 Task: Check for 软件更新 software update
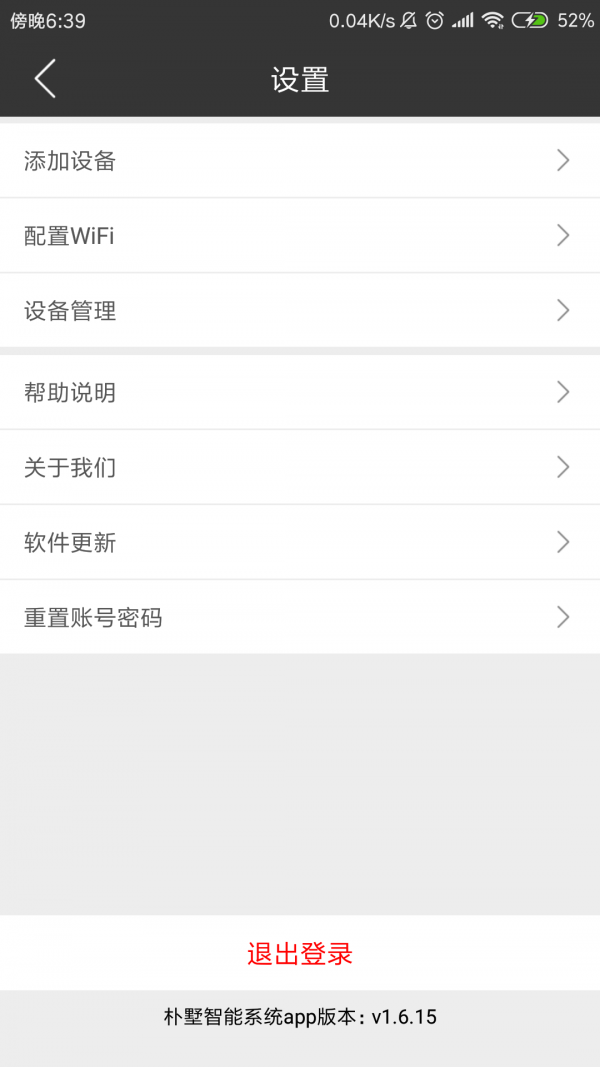[300, 542]
